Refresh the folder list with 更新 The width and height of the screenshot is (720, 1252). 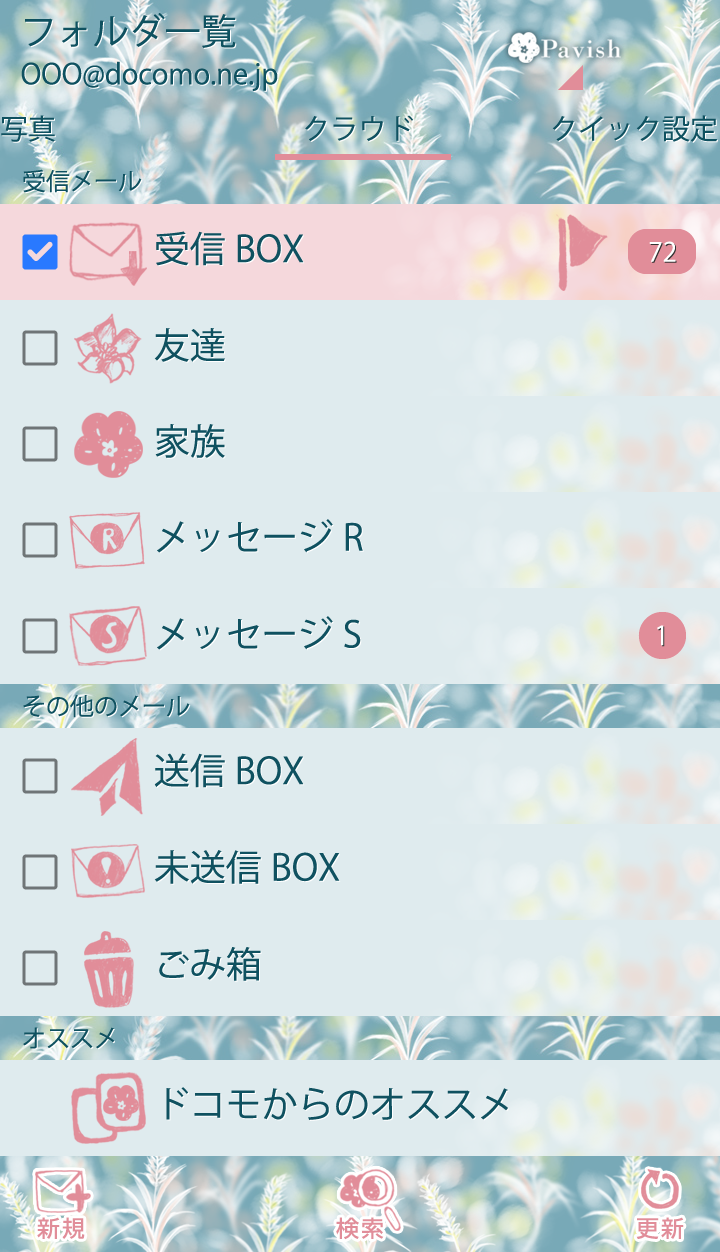(660, 1205)
